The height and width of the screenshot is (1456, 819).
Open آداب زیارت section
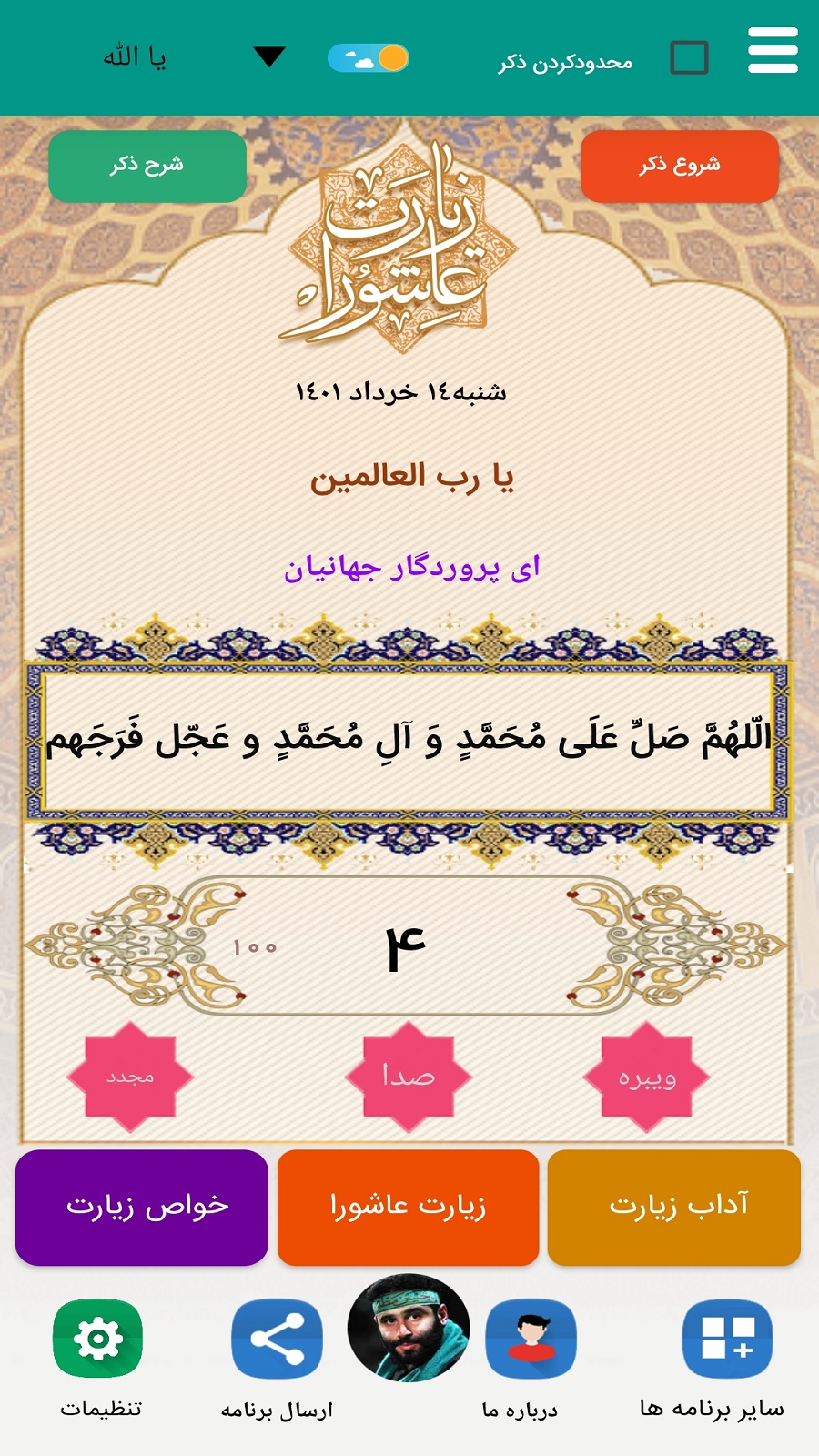coord(674,1207)
